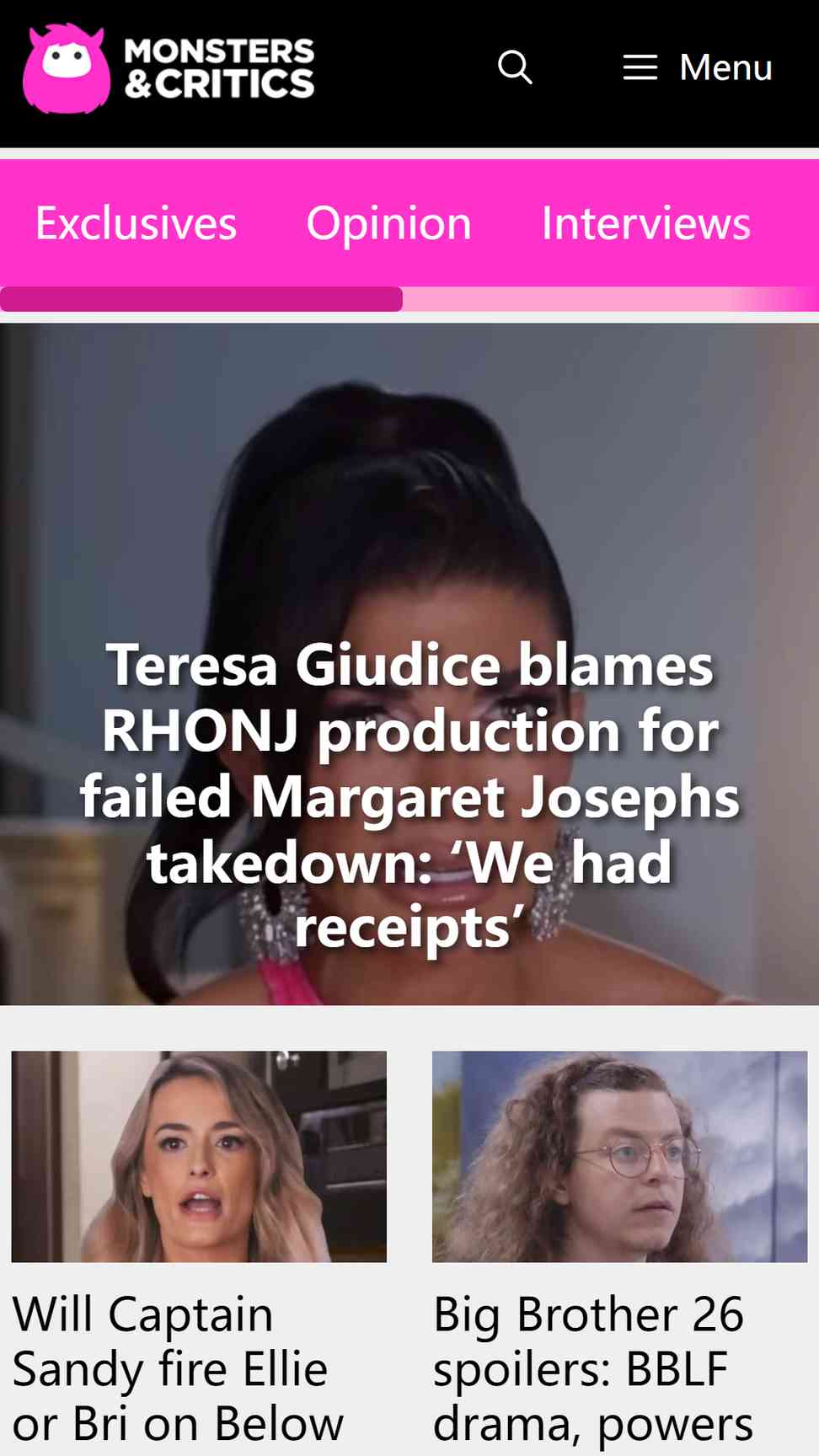
Task: Open 'Will Captain Sandy fire Ellie' headline
Action: (179, 1368)
